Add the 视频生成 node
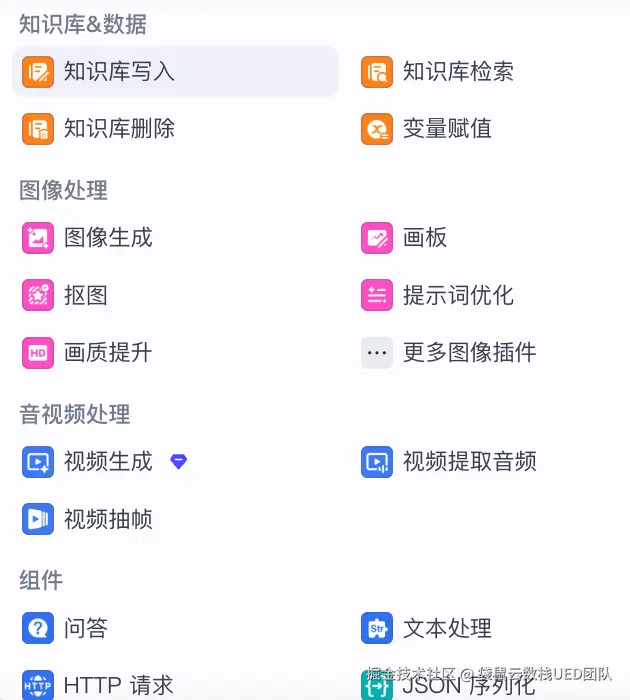Image resolution: width=630 pixels, height=700 pixels. [107, 462]
